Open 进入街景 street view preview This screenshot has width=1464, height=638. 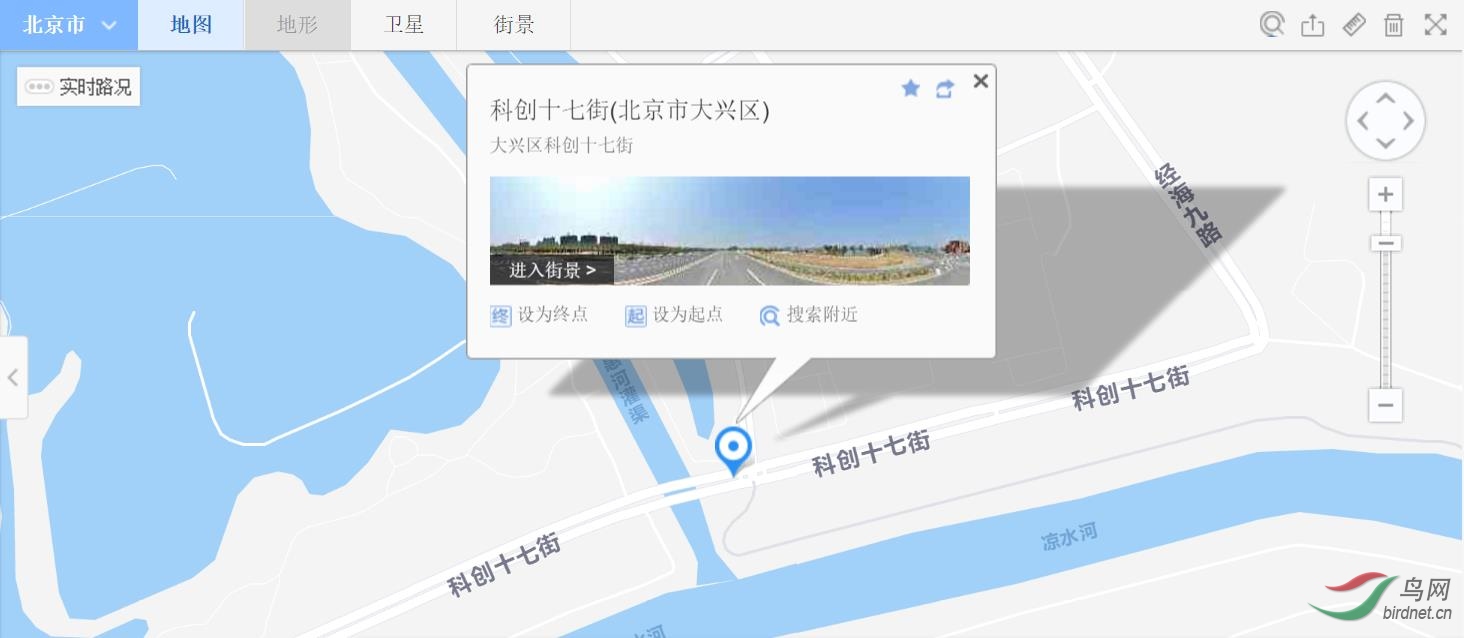(x=552, y=270)
